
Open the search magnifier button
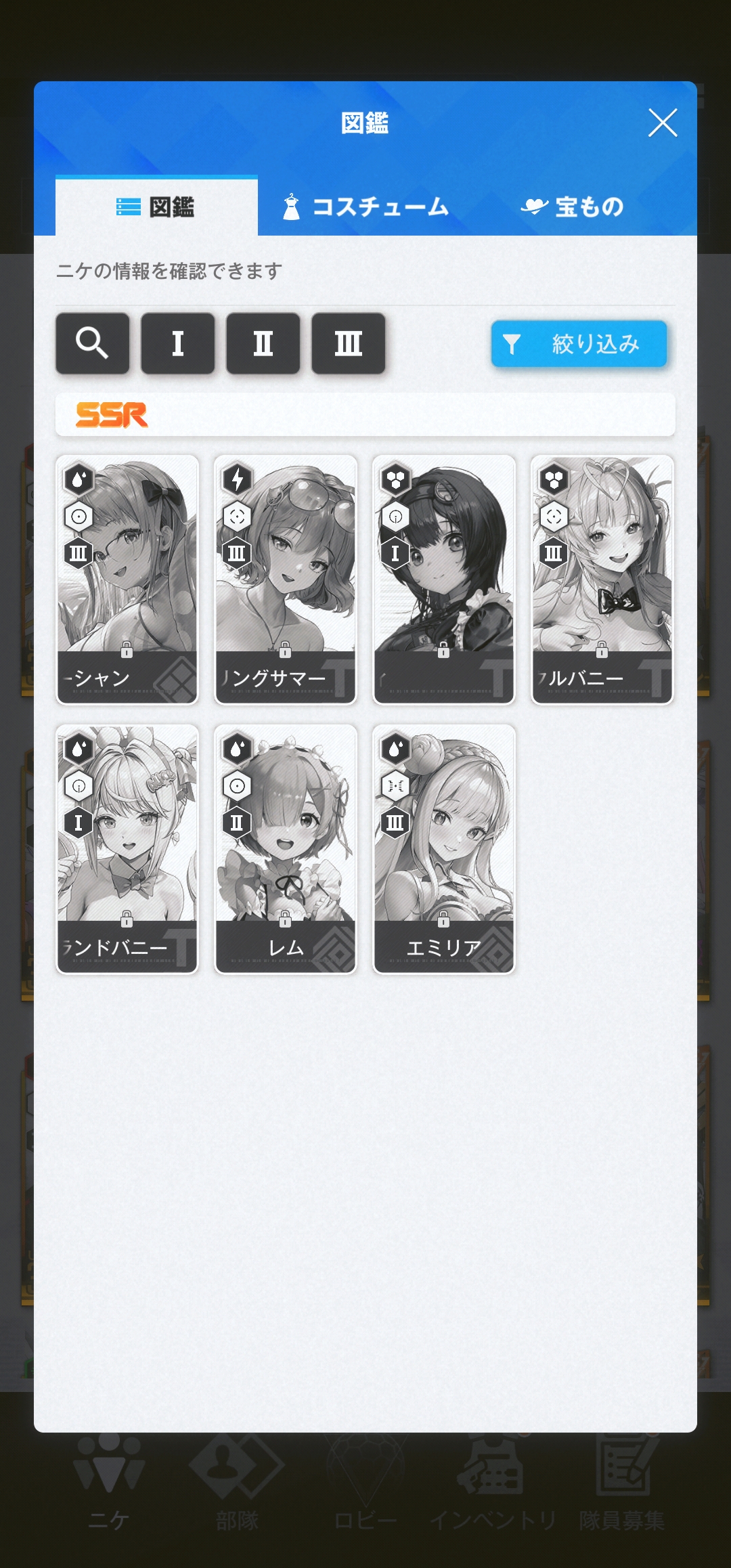93,343
